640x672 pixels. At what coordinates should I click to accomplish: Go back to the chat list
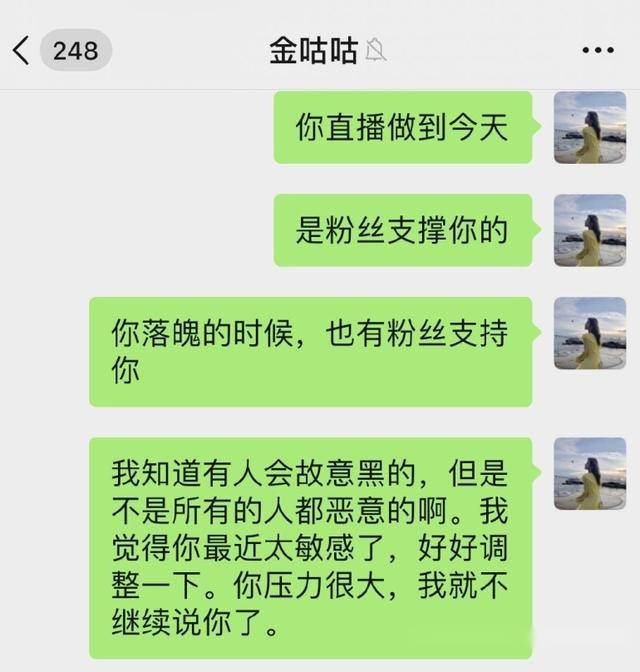(22, 50)
